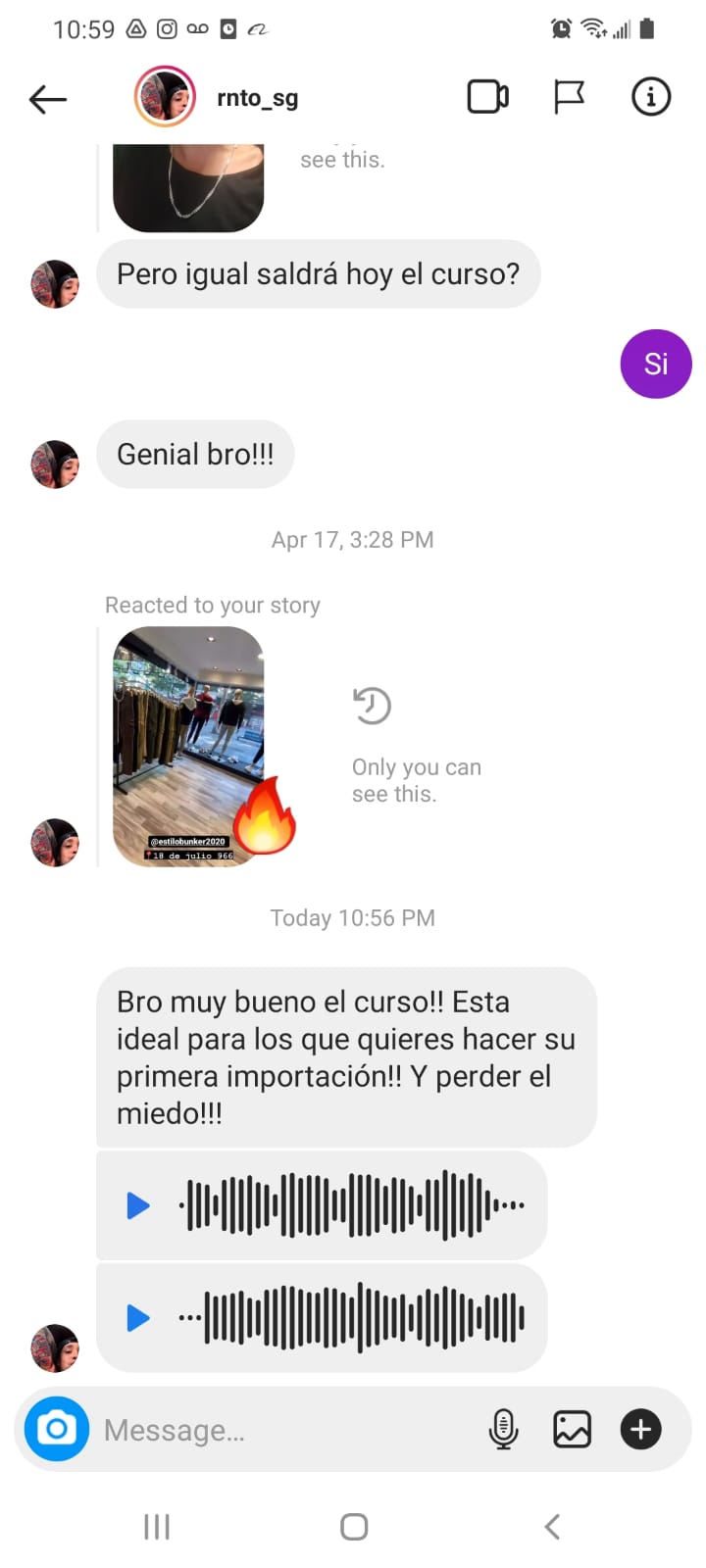Tap the 'Genial bro!!!' message bubble
This screenshot has height=1568, width=706.
pos(194,454)
